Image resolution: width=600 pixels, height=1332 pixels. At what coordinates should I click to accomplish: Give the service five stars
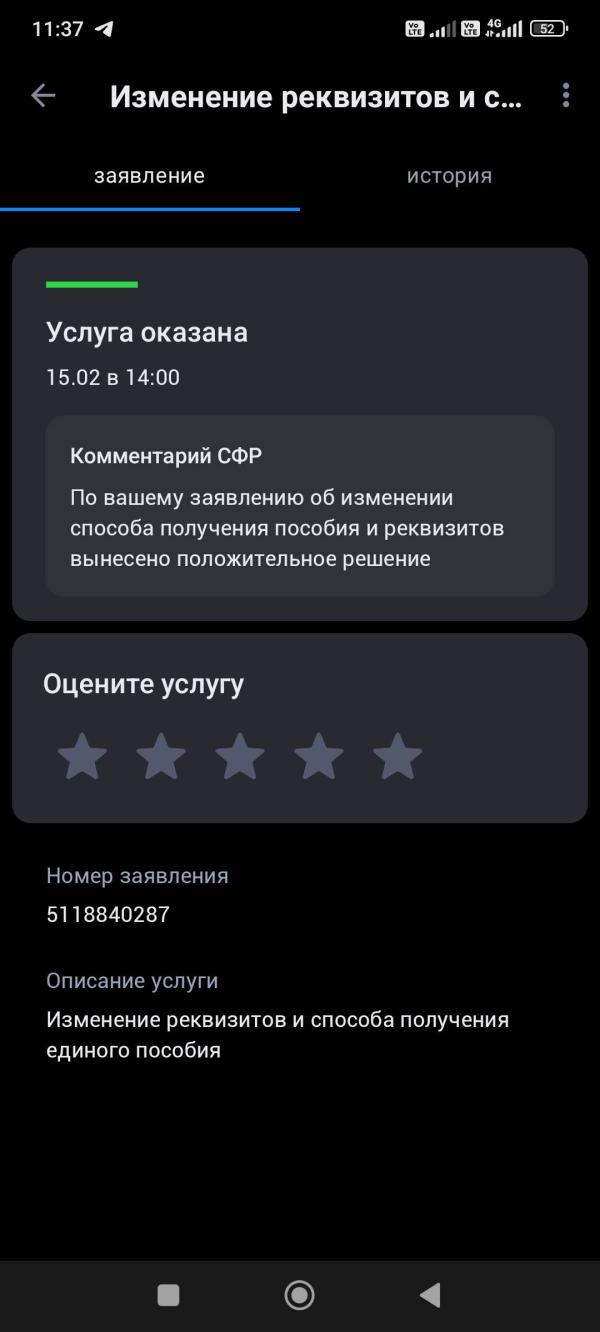pyautogui.click(x=397, y=757)
